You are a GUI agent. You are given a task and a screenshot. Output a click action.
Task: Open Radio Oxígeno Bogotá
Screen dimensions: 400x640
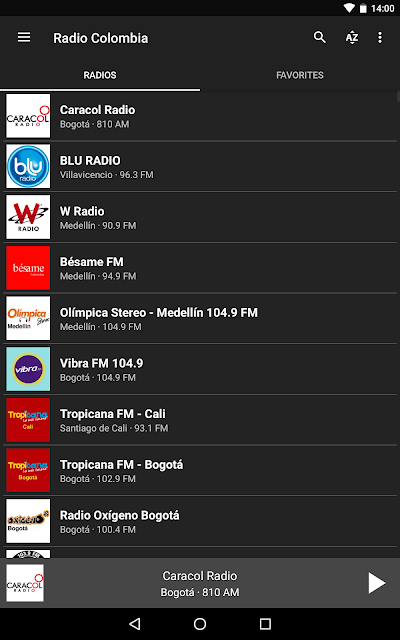(x=200, y=521)
